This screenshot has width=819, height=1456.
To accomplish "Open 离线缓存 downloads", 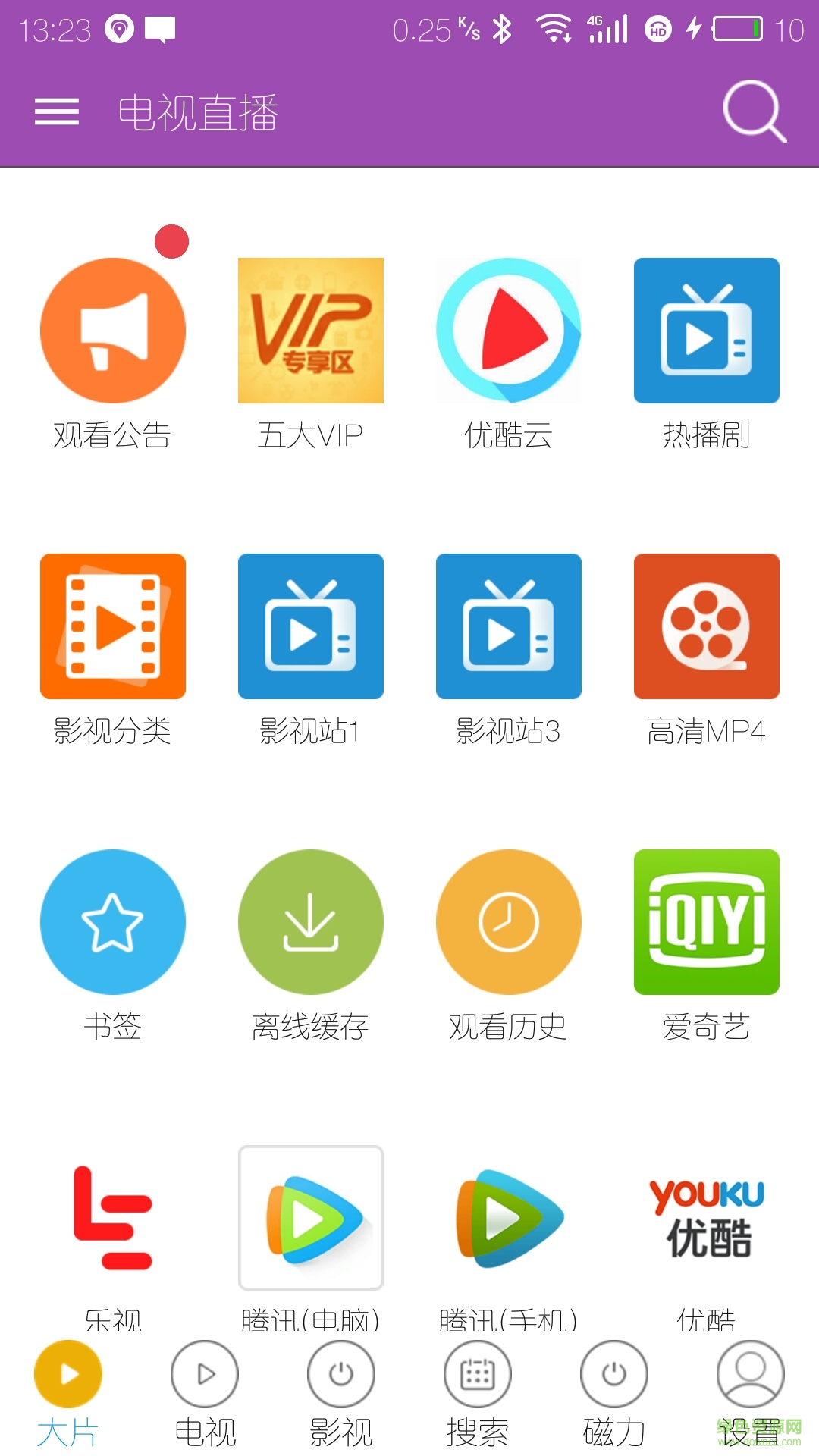I will click(311, 922).
